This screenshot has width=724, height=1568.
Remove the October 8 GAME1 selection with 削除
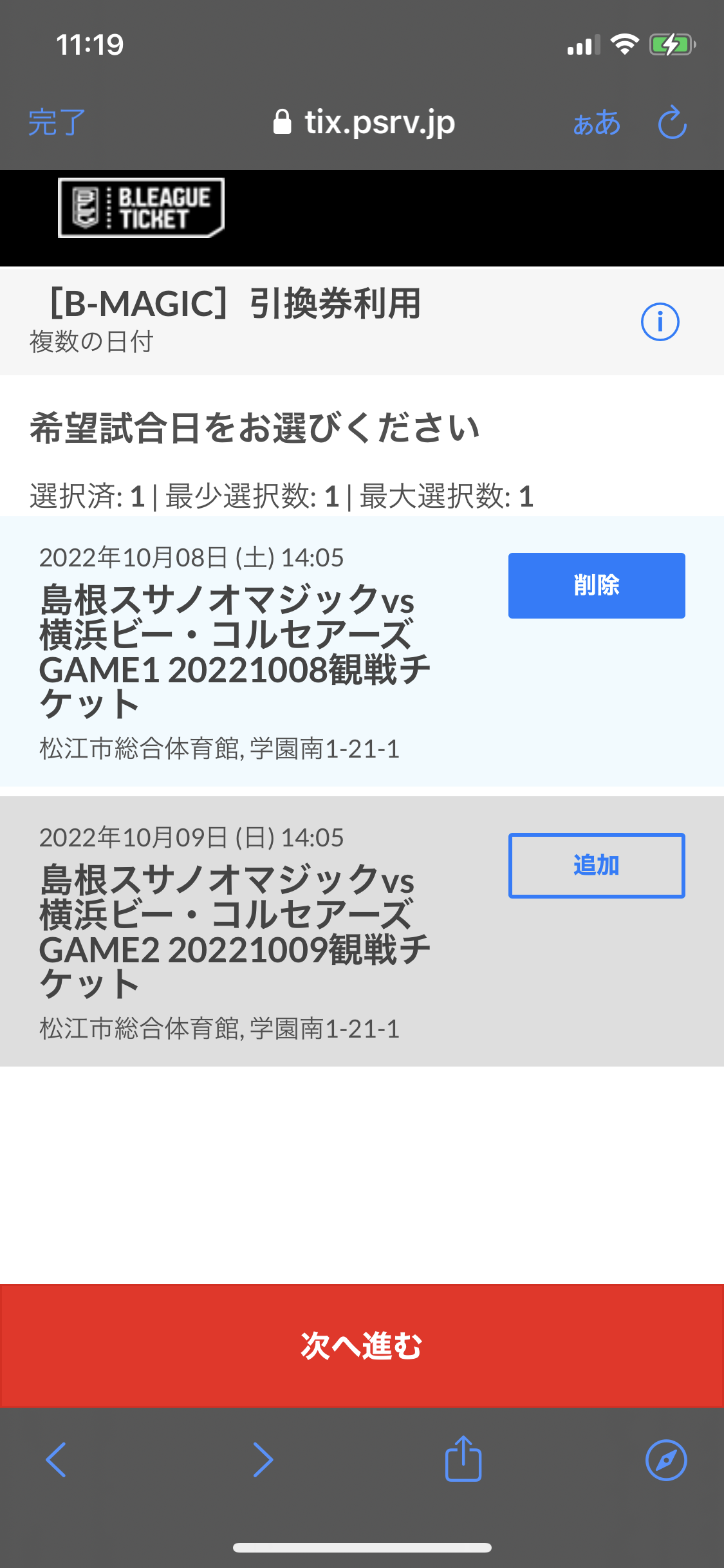click(597, 586)
